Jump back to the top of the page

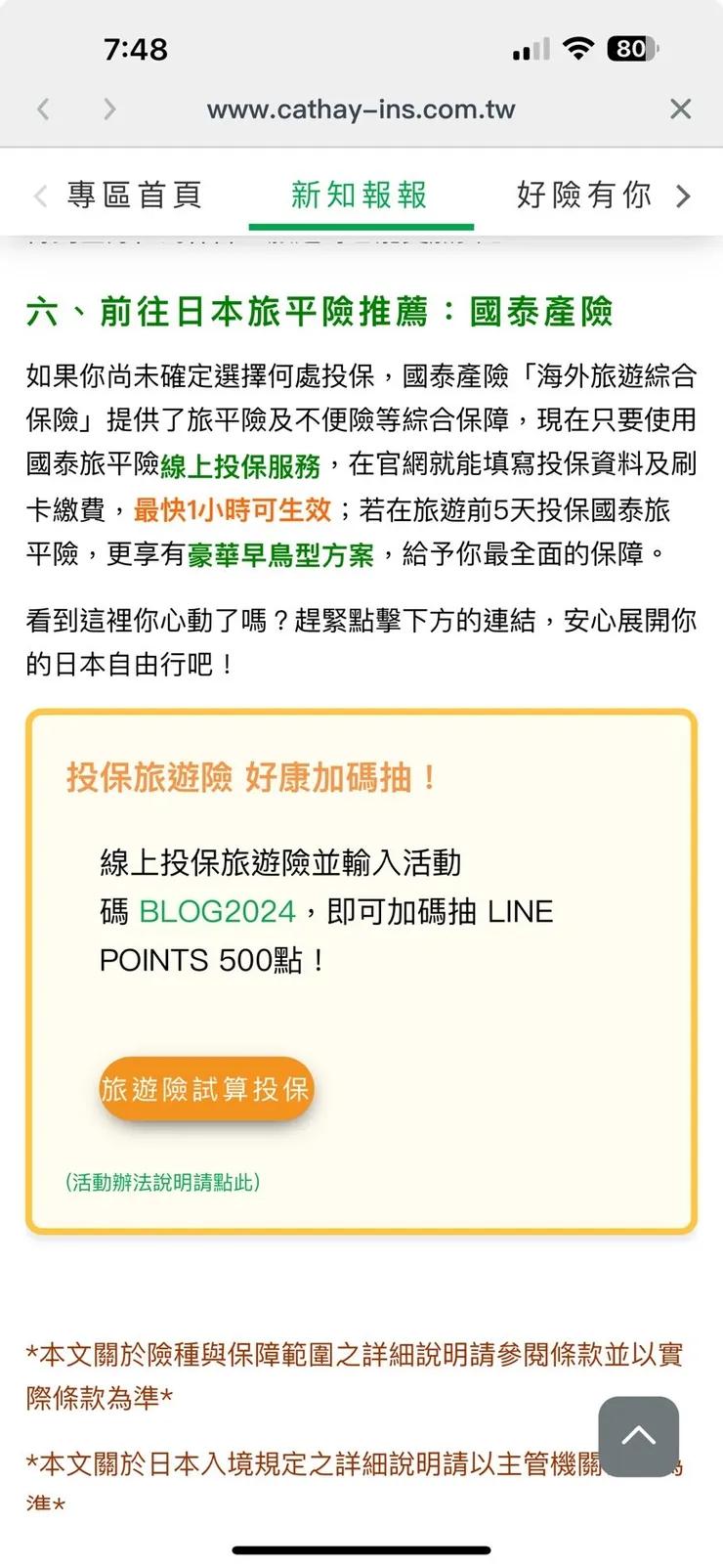(638, 1435)
